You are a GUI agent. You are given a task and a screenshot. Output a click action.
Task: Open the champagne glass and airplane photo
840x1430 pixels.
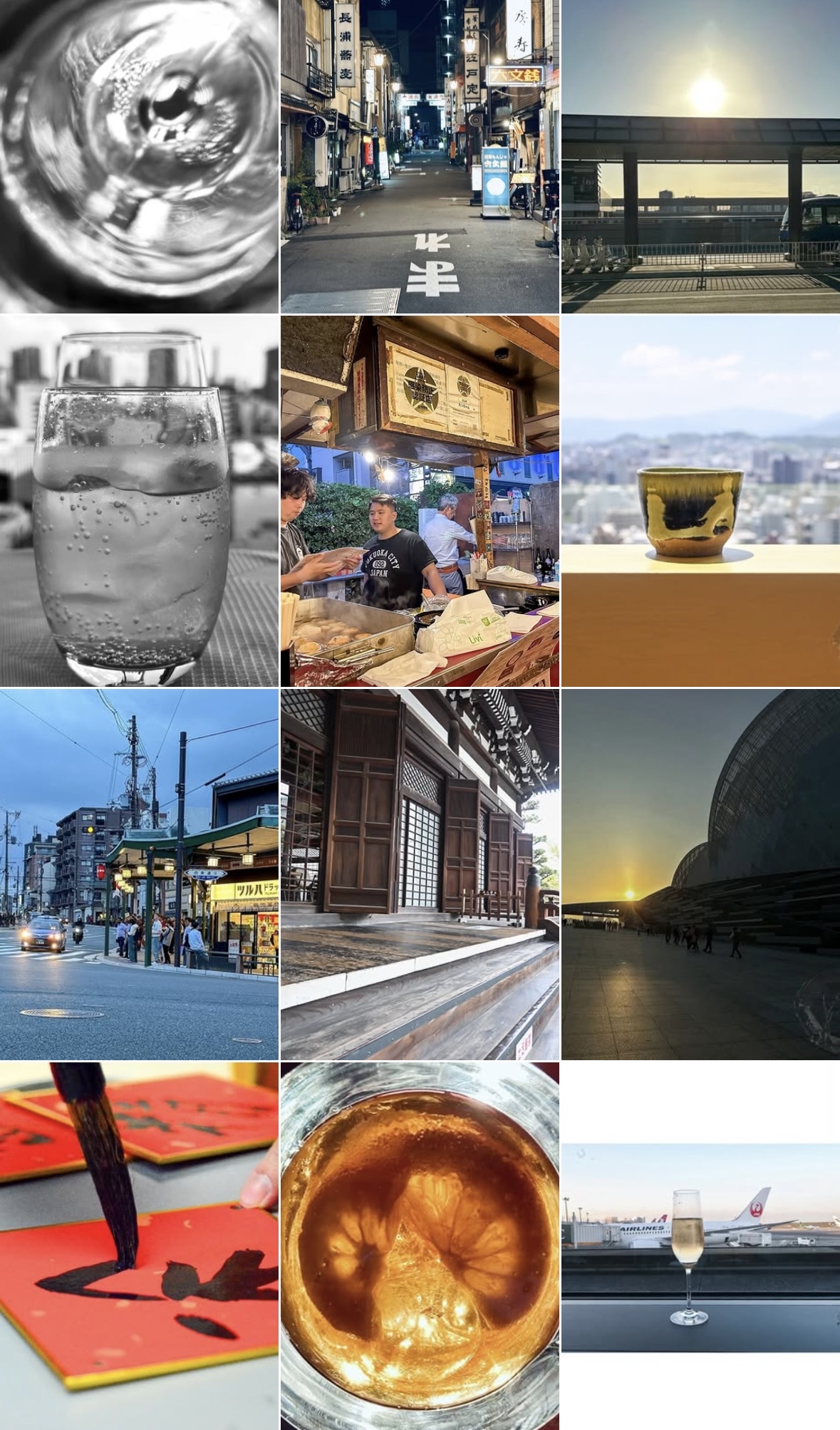pos(700,1246)
